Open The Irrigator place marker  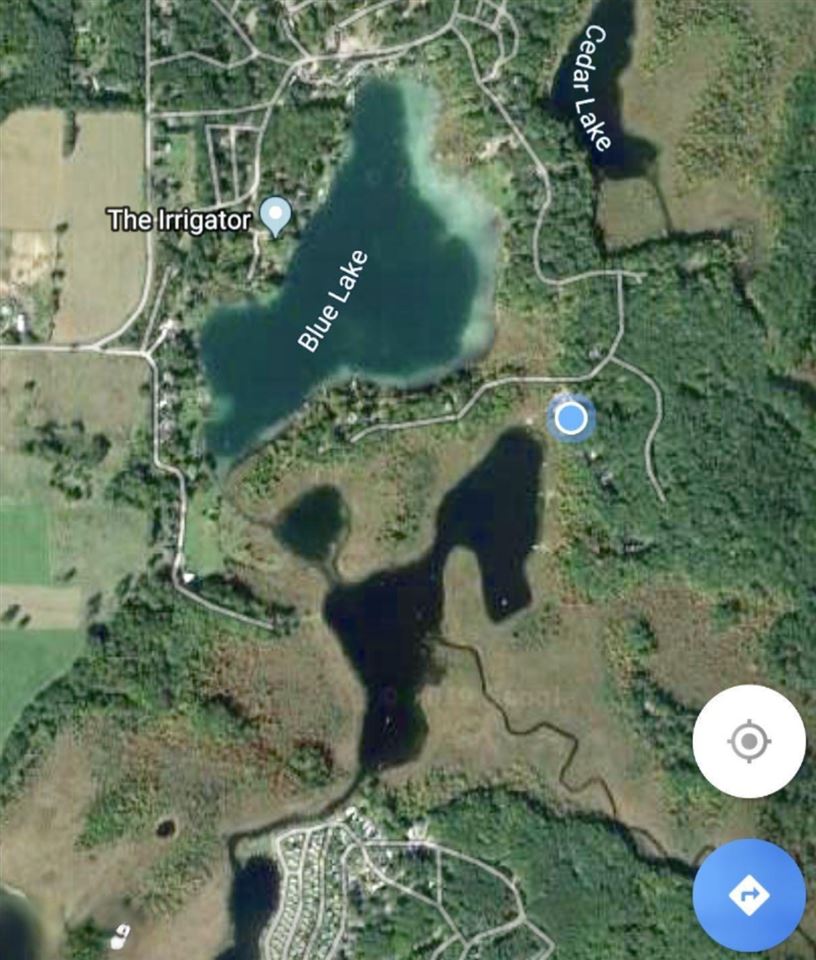tap(274, 215)
